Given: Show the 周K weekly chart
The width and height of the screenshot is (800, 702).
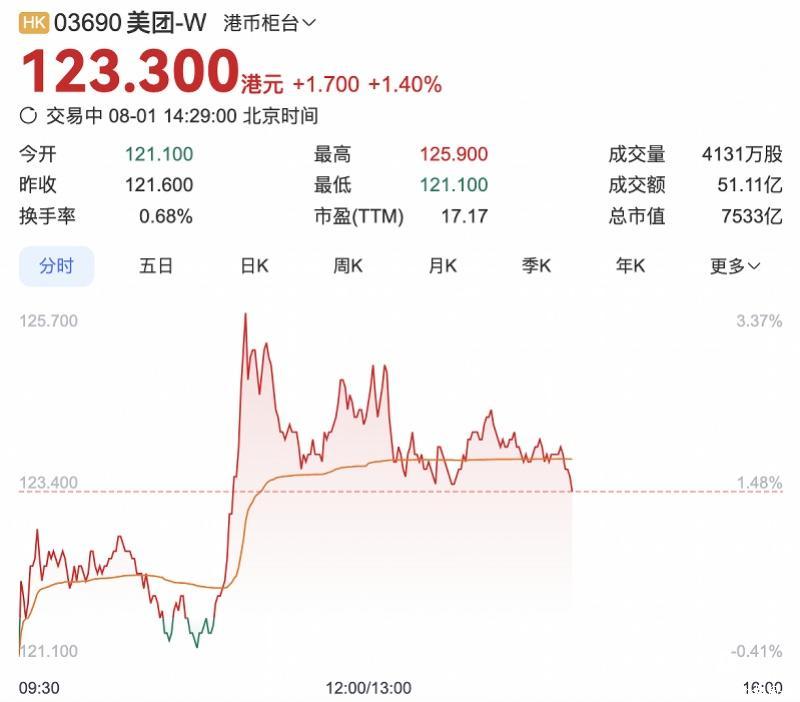Looking at the screenshot, I should pos(348,266).
